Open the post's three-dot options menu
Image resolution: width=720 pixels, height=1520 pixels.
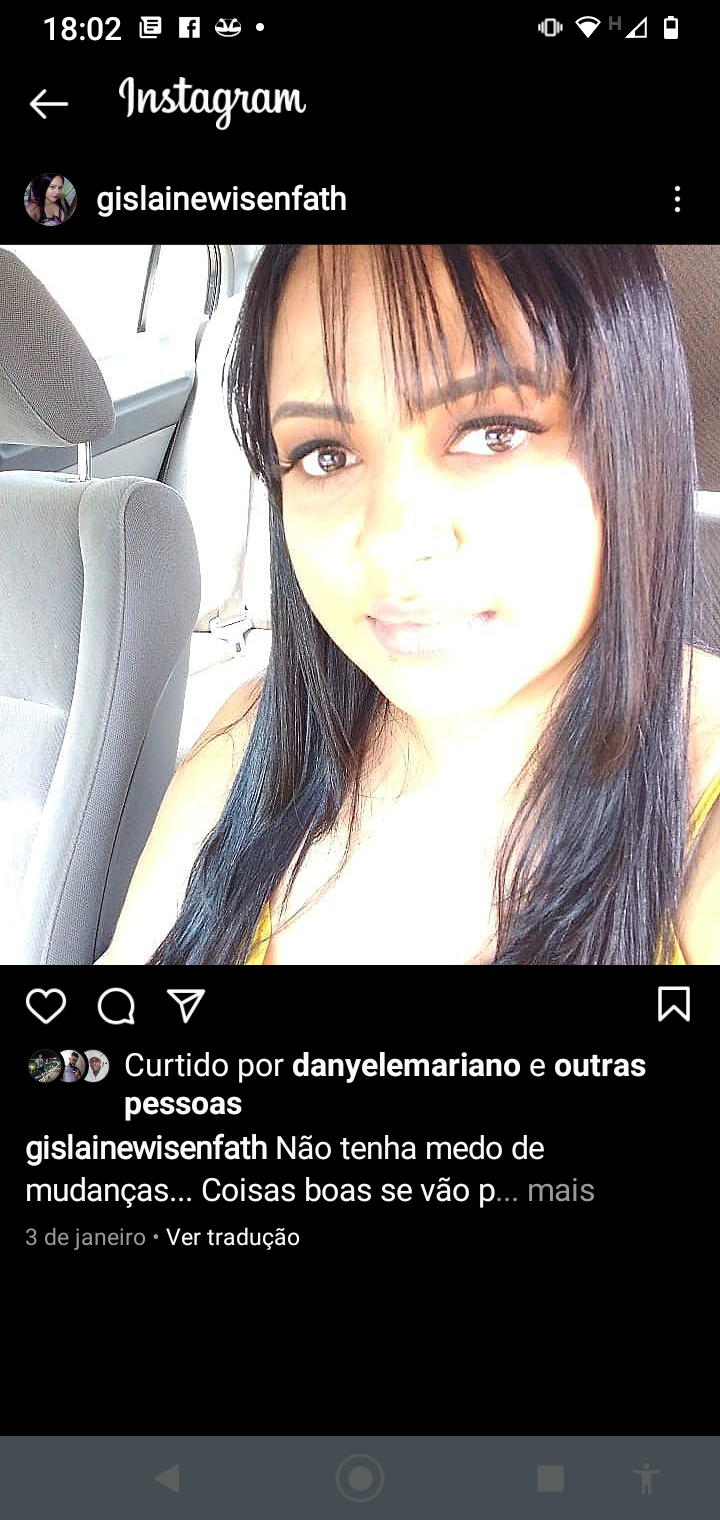[677, 200]
